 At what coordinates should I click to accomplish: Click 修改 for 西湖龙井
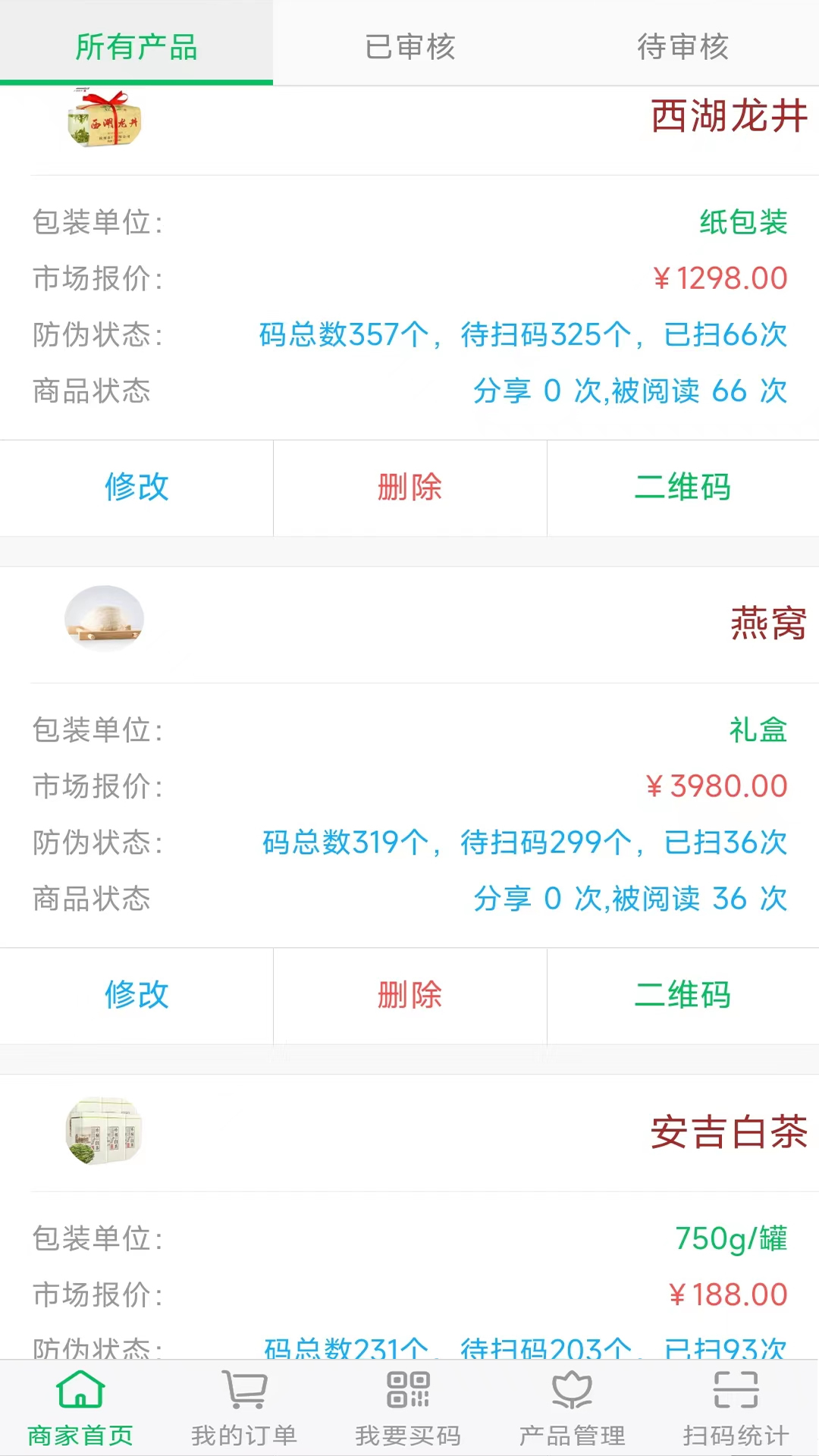(x=136, y=488)
